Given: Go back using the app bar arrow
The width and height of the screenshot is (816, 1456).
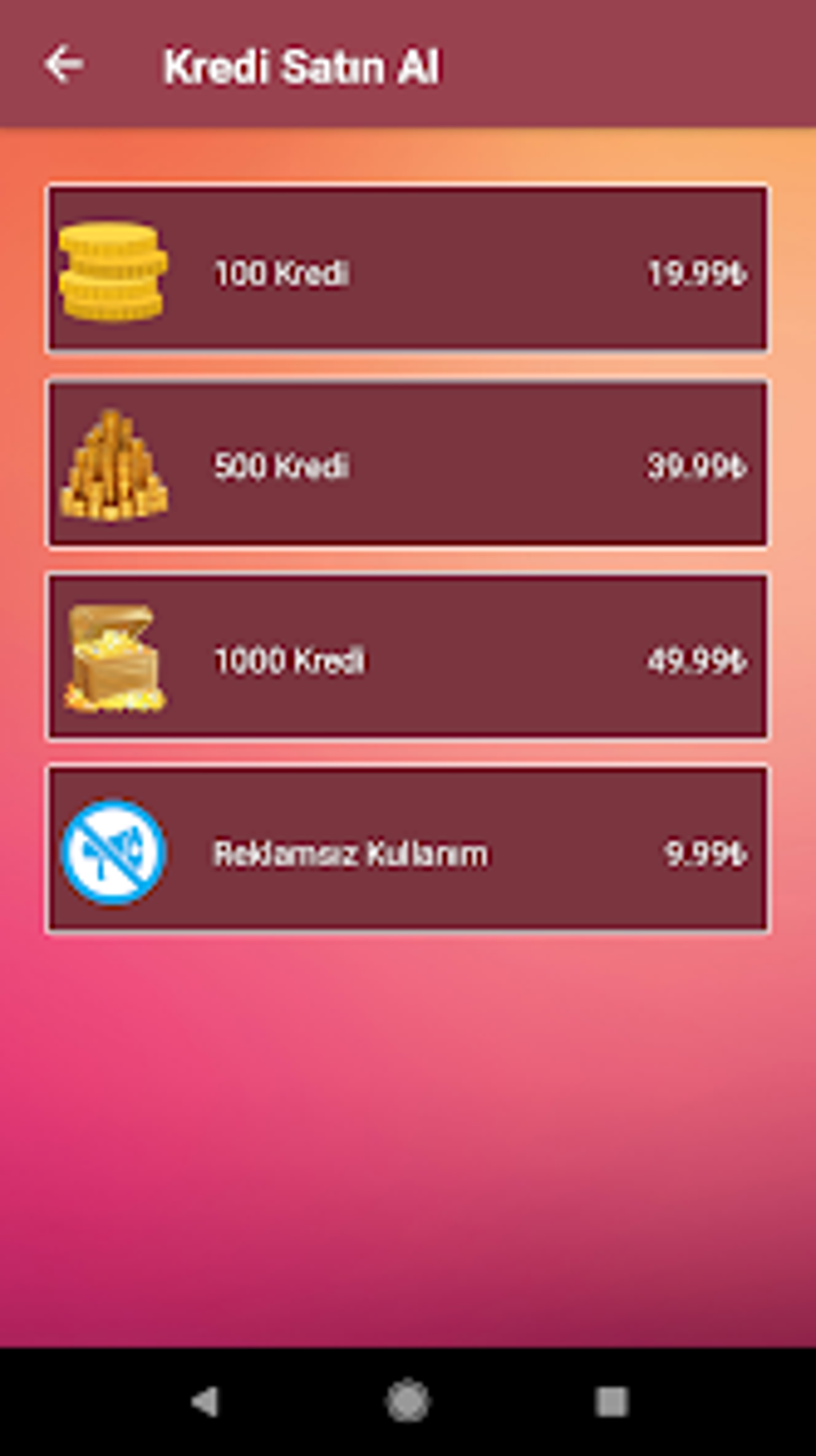Looking at the screenshot, I should tap(64, 65).
